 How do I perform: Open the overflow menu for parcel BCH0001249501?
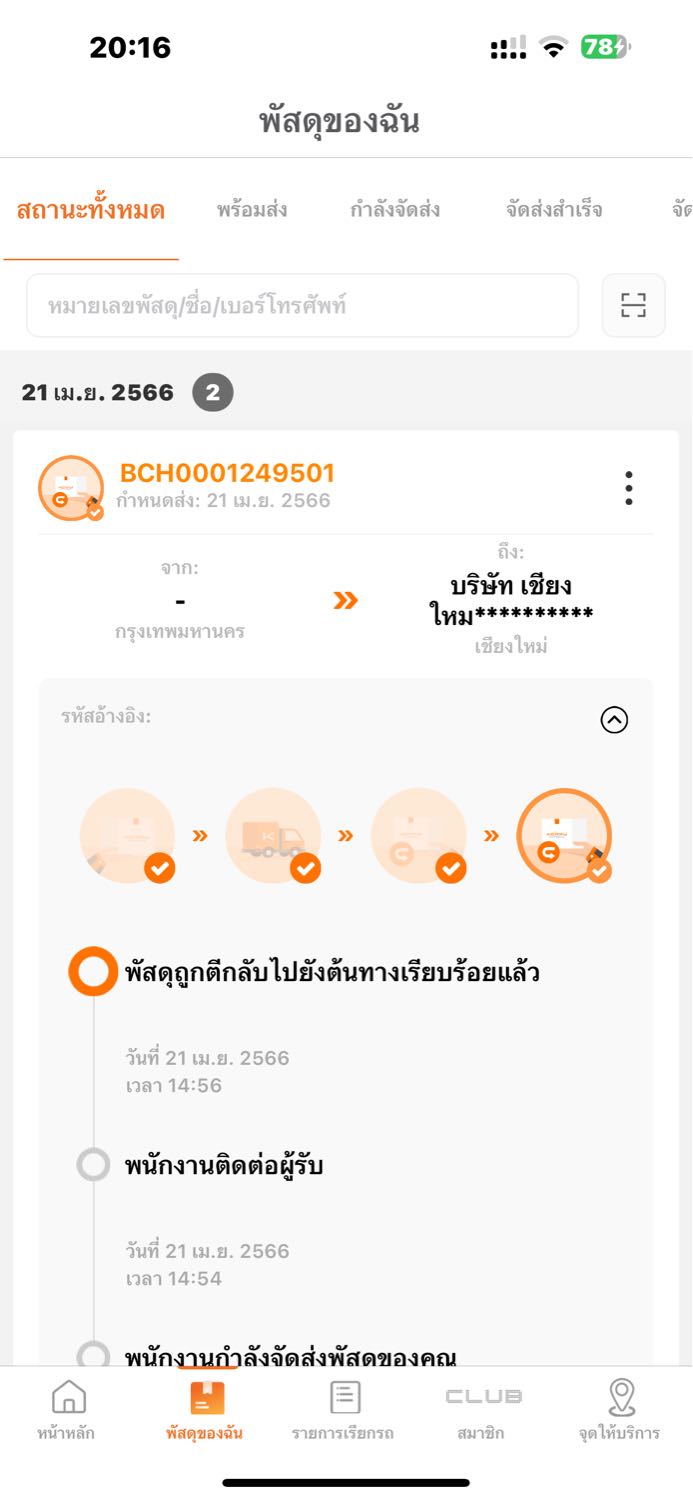[x=628, y=488]
